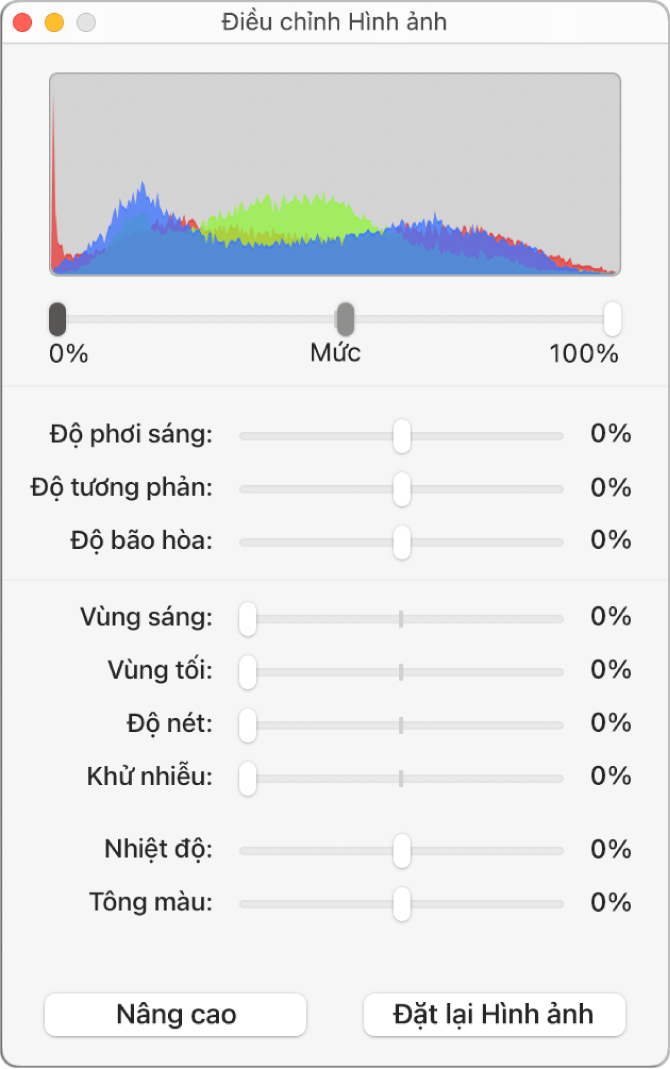Click the Độ phơi sáng slider

(x=401, y=436)
